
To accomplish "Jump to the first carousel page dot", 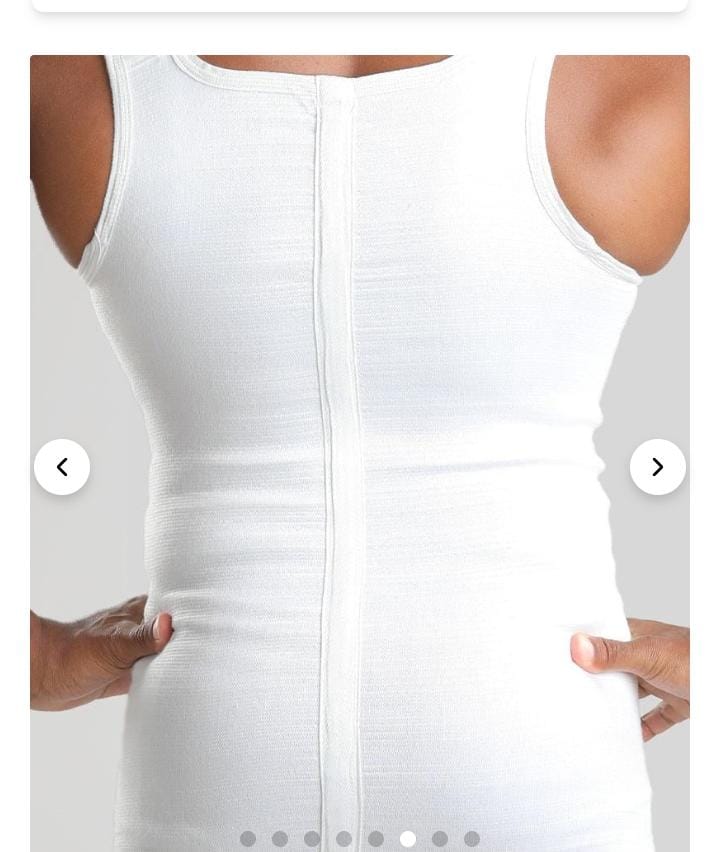I will tap(248, 839).
